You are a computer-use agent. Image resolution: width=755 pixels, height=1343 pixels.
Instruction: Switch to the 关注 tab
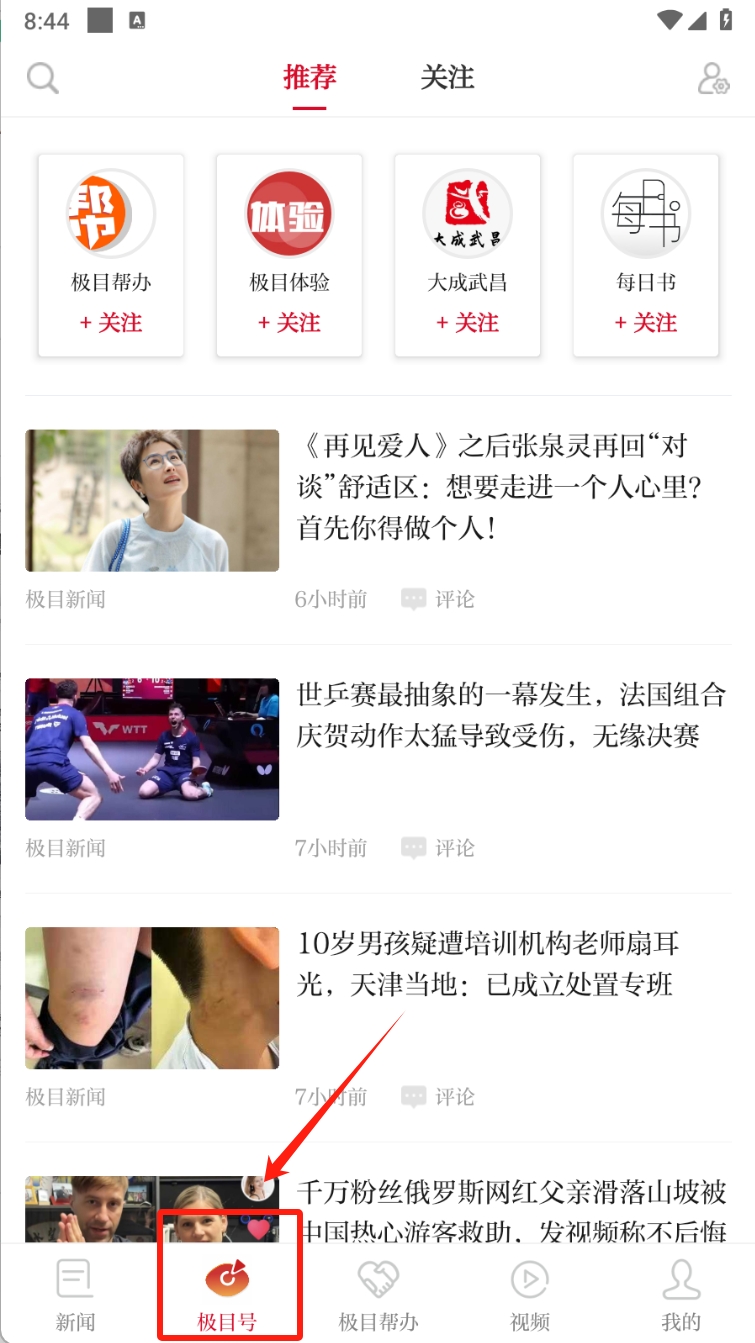[x=447, y=77]
